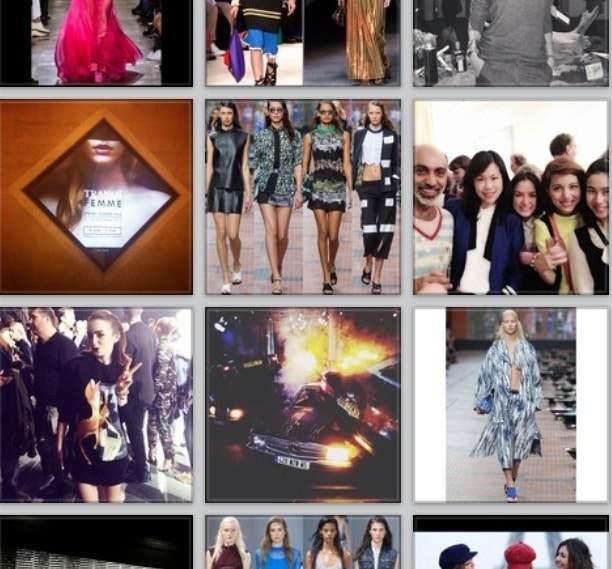Image resolution: width=612 pixels, height=569 pixels.
Task: Open the photo of people wearing hats
Action: [x=511, y=545]
